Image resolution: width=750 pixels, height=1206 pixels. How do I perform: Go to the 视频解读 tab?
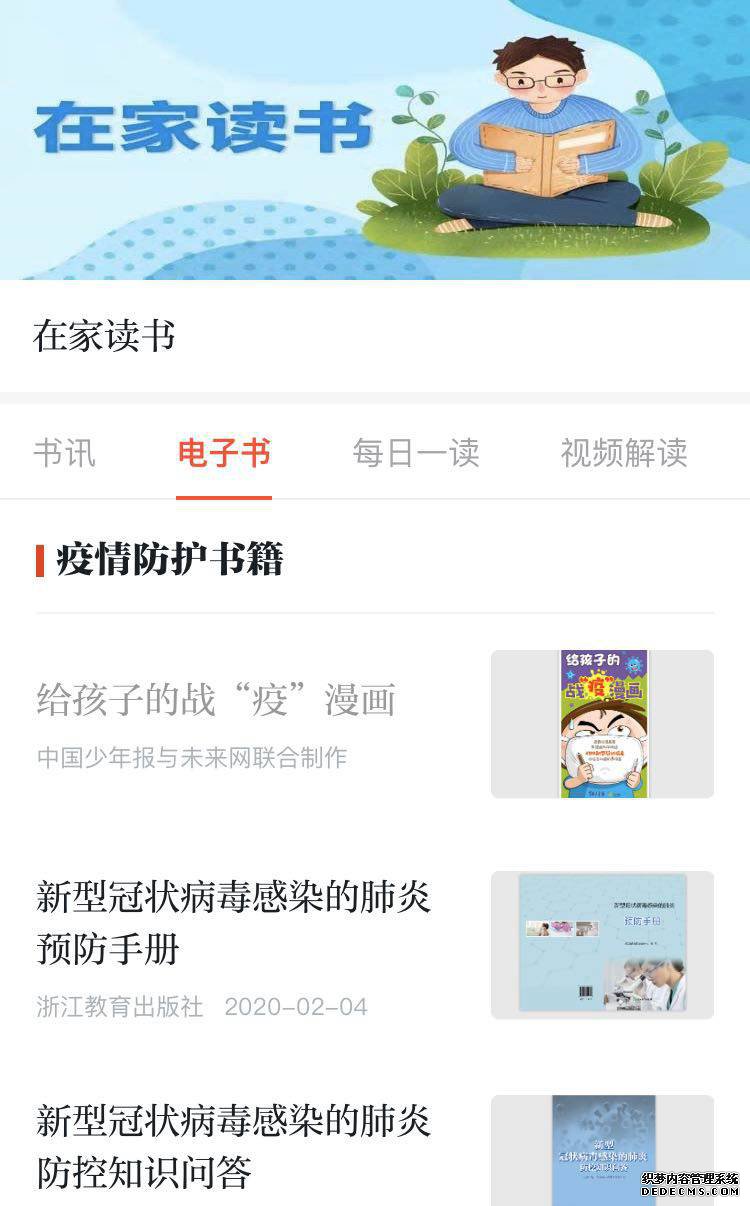[x=624, y=453]
